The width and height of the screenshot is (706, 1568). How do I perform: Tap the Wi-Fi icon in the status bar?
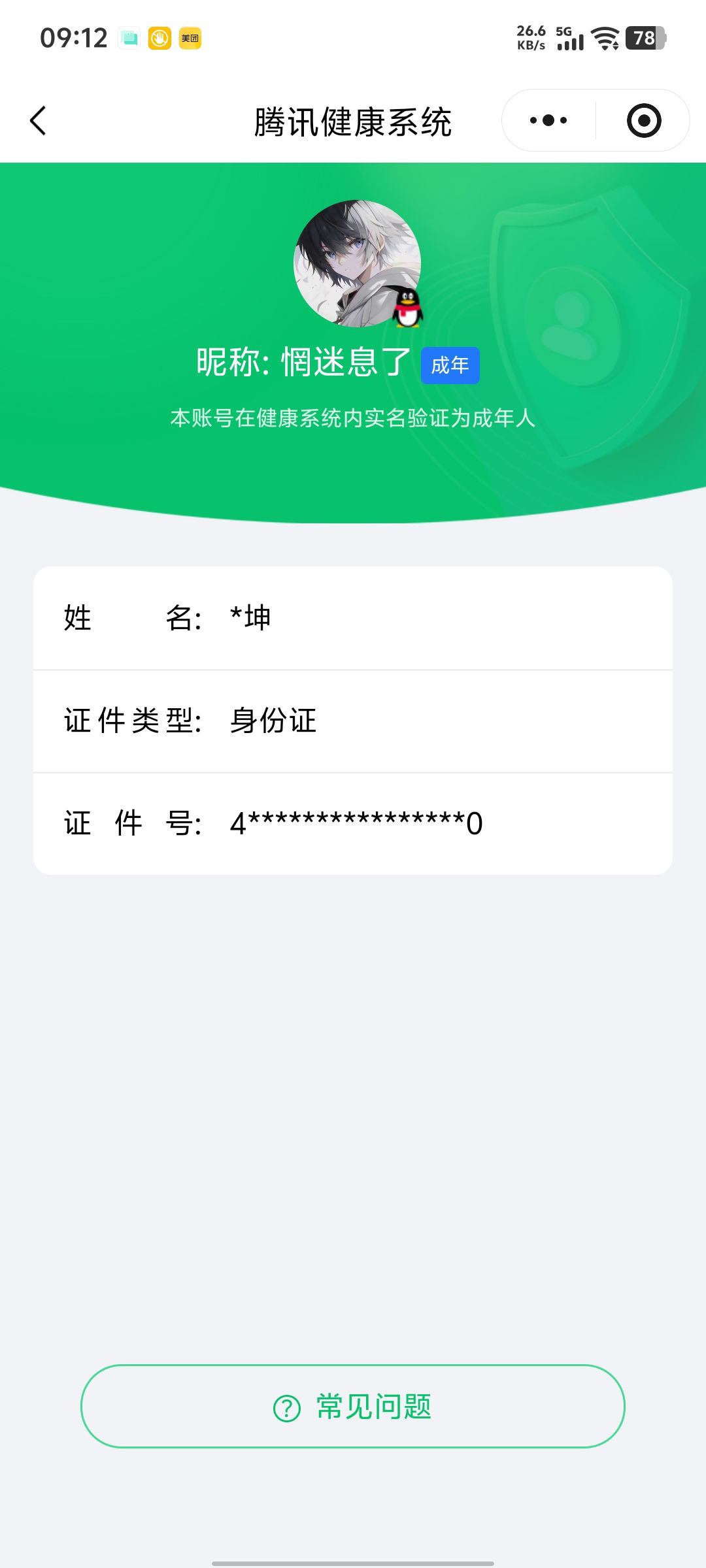tap(605, 38)
